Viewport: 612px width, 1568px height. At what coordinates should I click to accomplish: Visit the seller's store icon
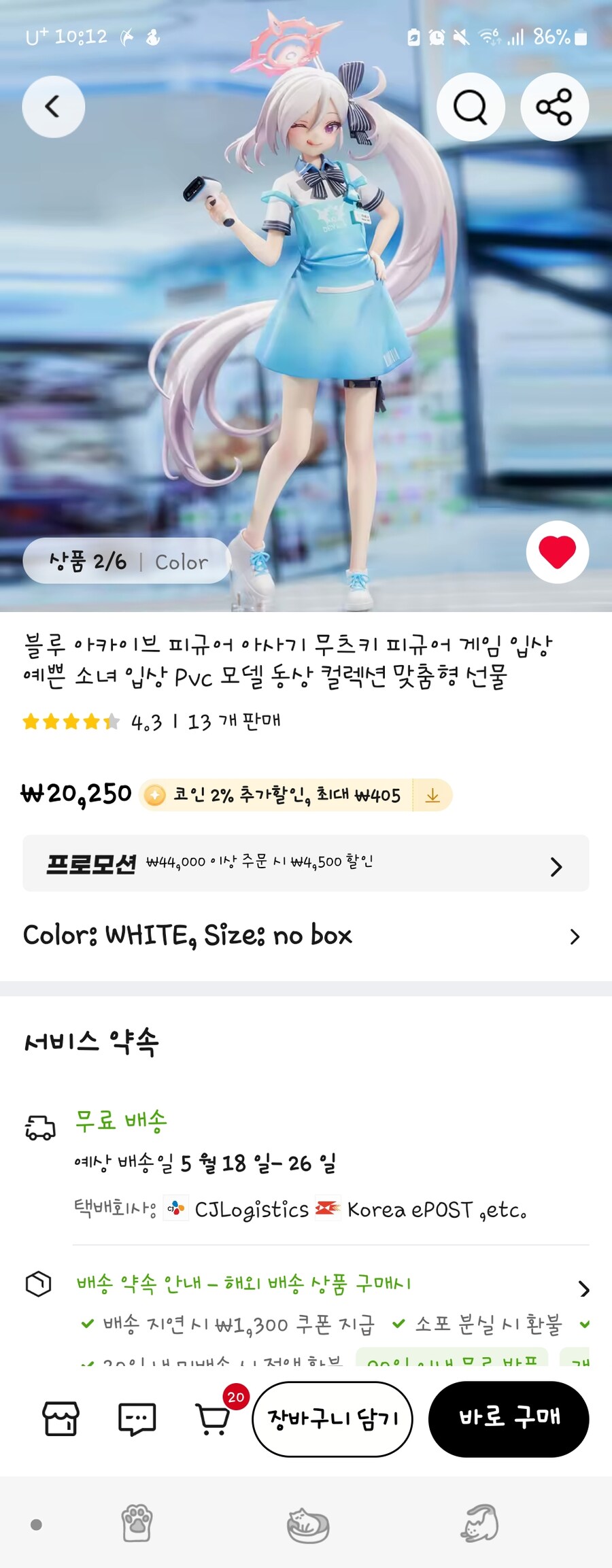point(61,1418)
